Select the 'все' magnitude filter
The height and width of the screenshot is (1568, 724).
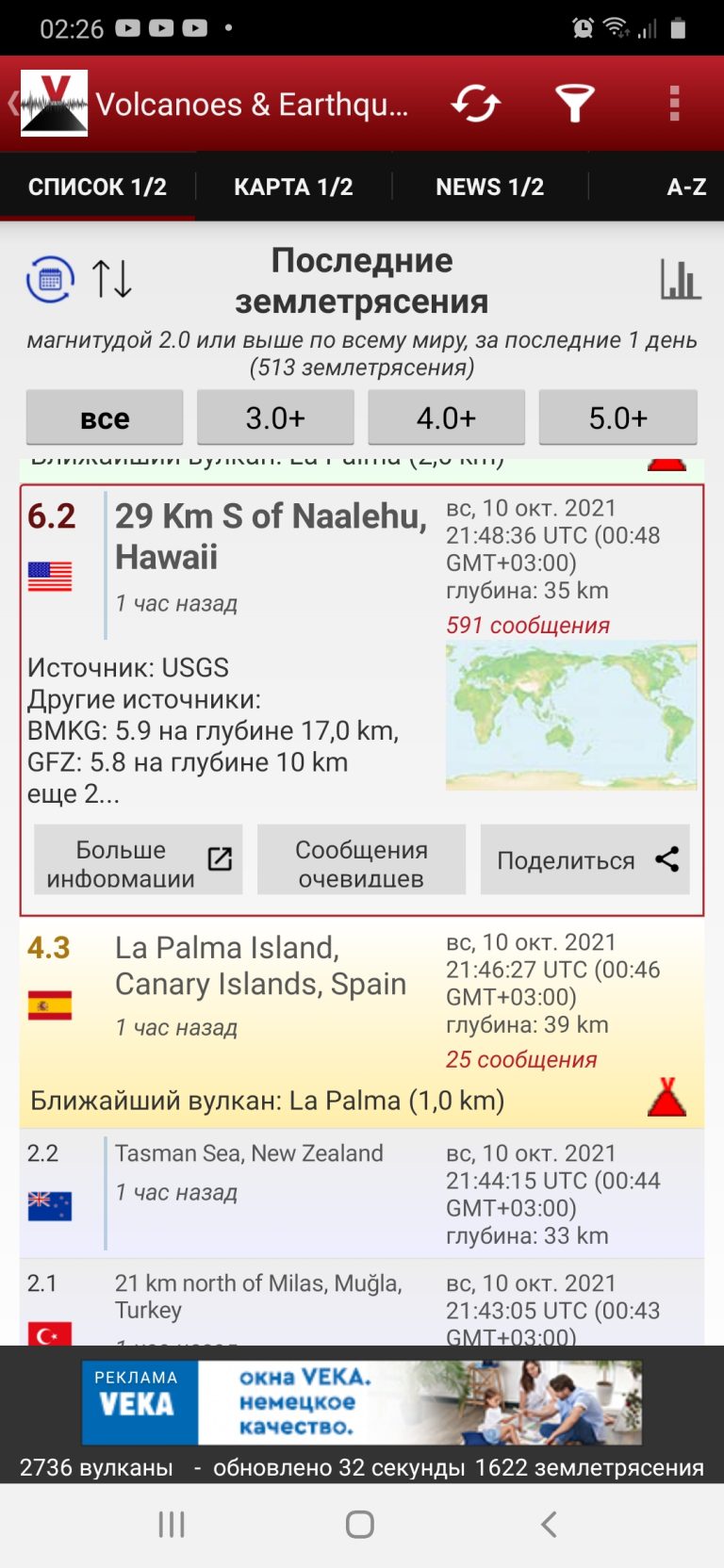click(105, 417)
